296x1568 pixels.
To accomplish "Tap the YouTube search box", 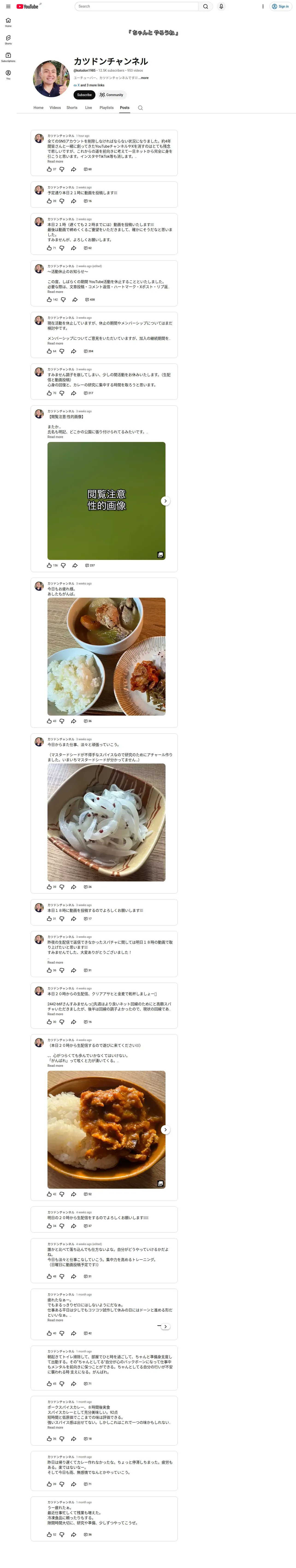I will tap(136, 6).
